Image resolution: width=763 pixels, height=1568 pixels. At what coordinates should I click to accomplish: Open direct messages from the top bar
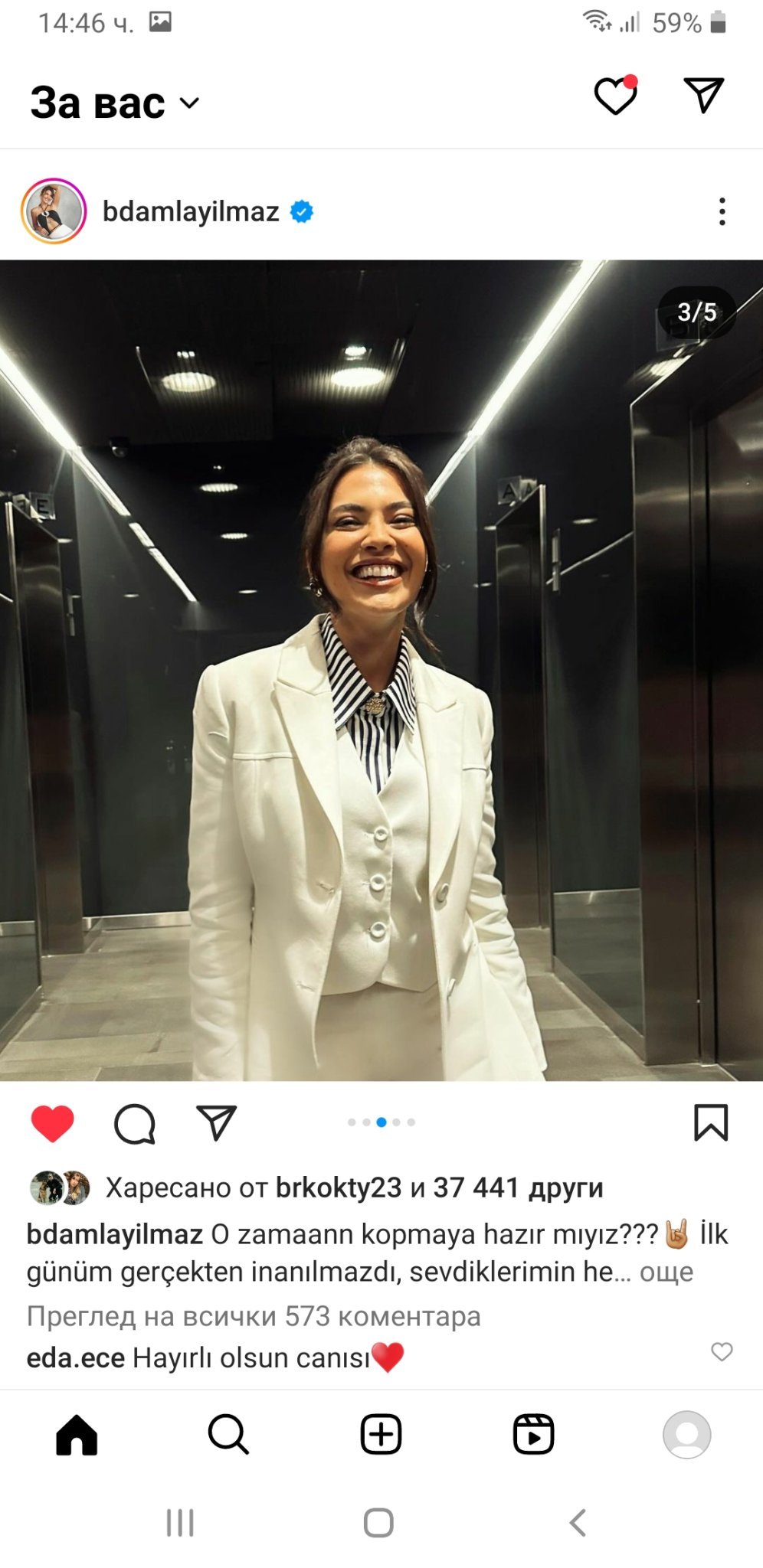[703, 95]
